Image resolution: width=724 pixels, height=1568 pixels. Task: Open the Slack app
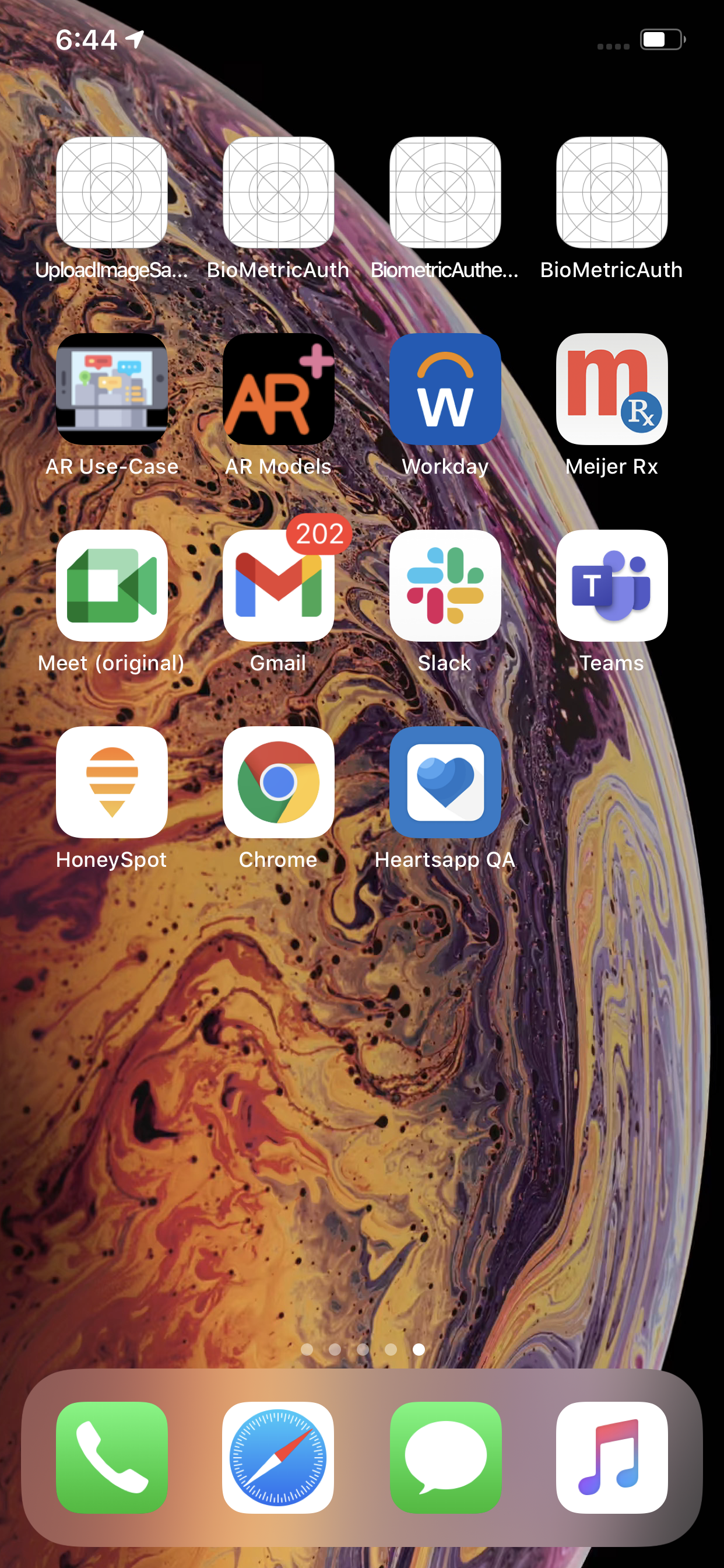click(x=445, y=586)
